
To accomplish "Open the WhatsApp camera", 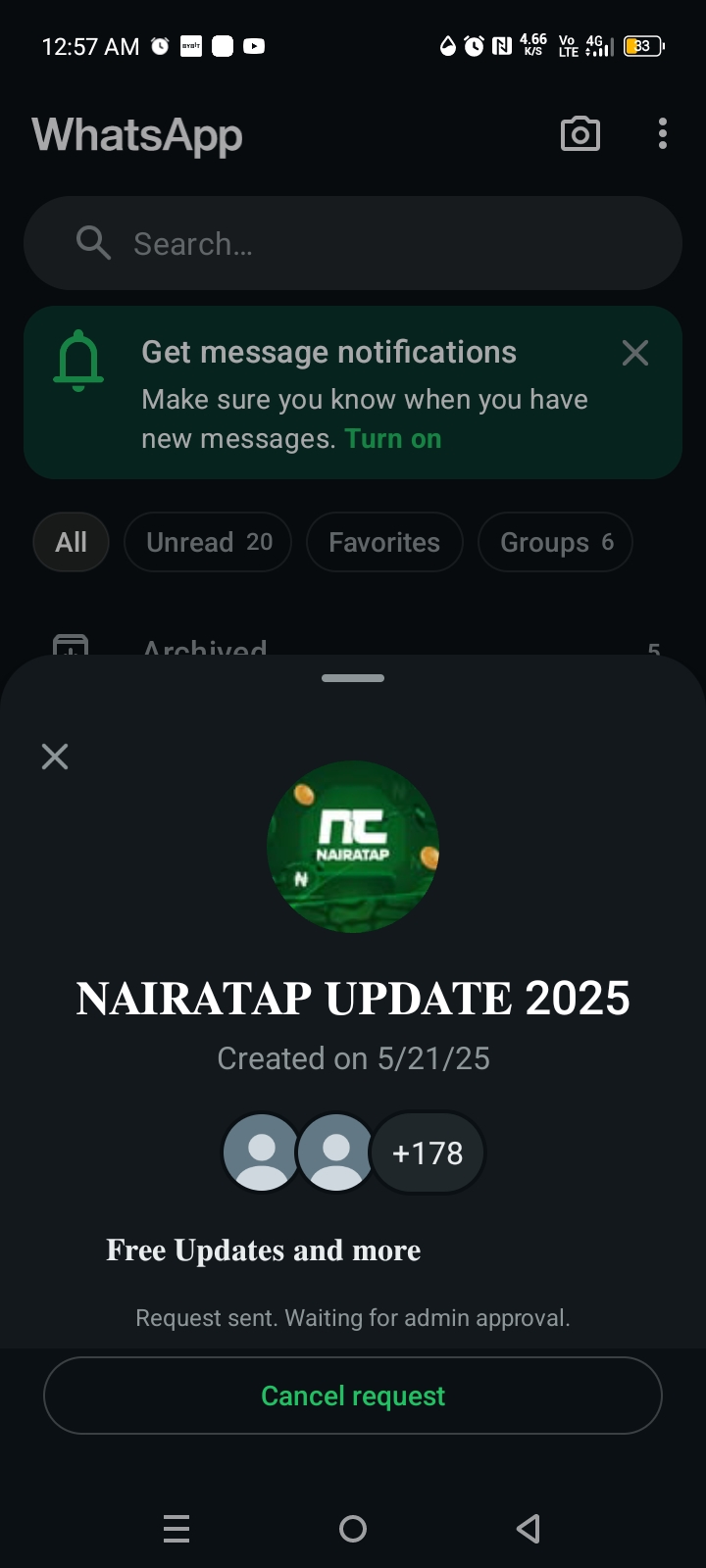I will 580,134.
